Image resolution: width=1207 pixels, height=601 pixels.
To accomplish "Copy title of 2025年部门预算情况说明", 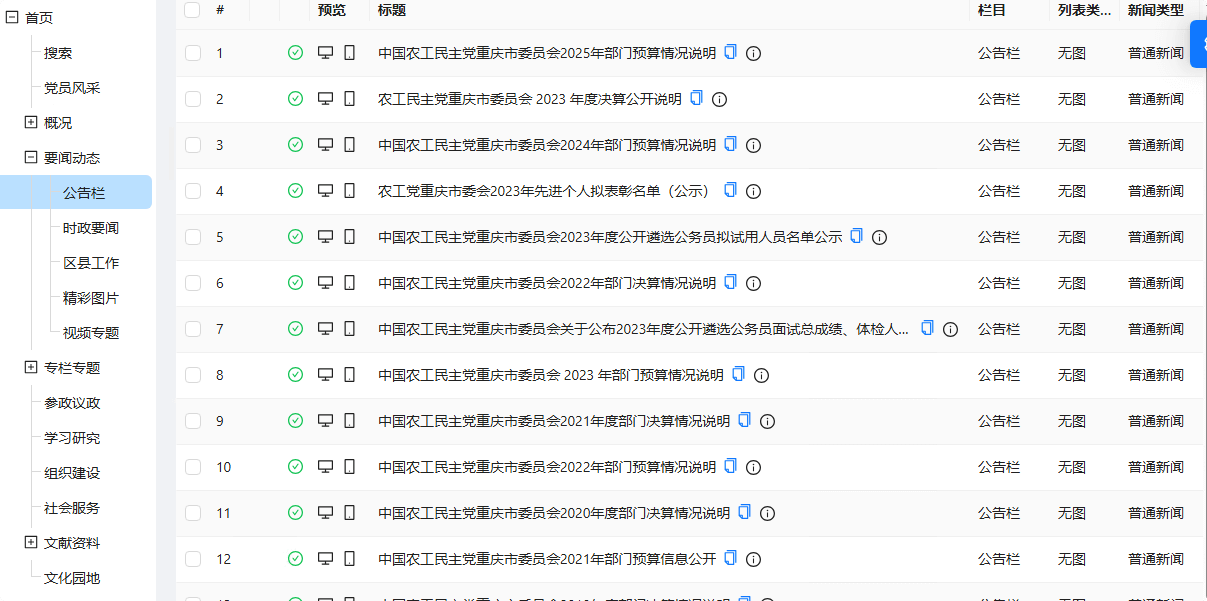I will click(x=730, y=52).
